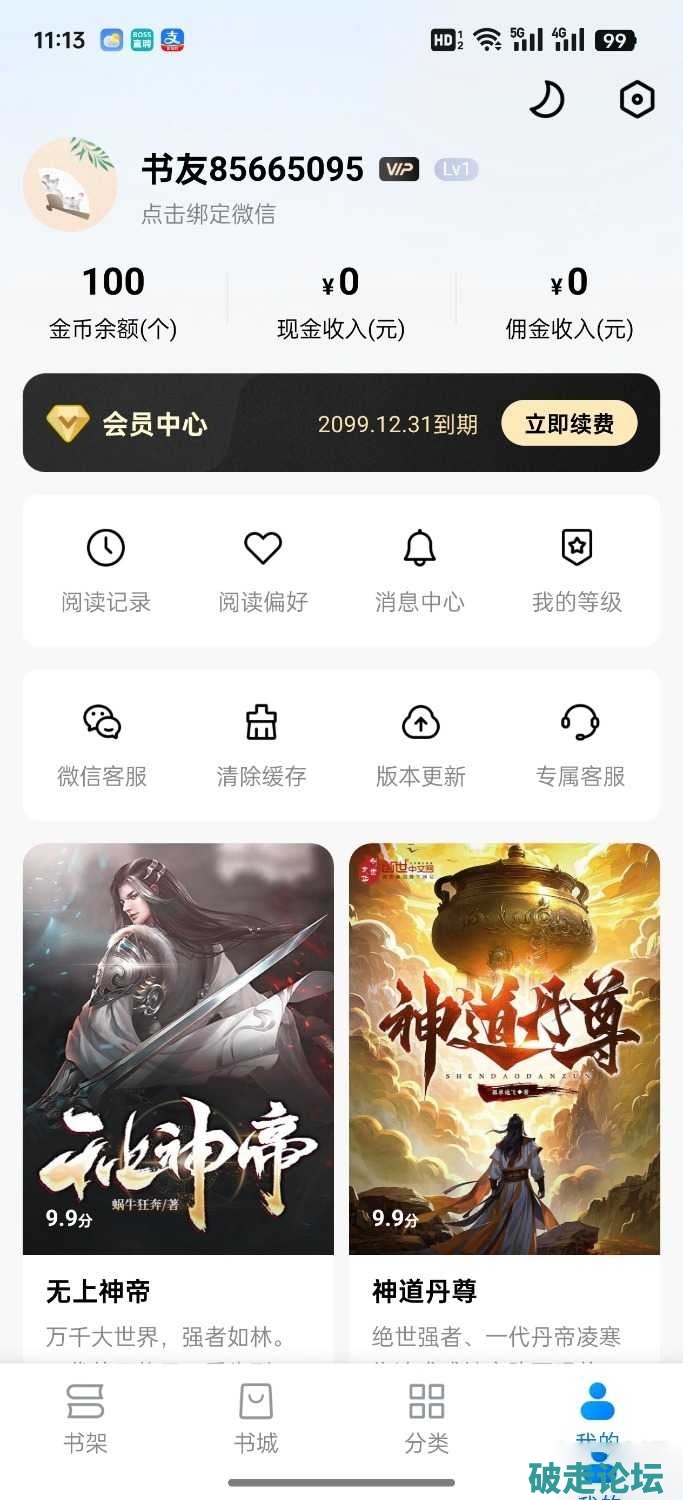683x1500 pixels.
Task: Open 专属客服 exclusive support
Action: coord(580,745)
